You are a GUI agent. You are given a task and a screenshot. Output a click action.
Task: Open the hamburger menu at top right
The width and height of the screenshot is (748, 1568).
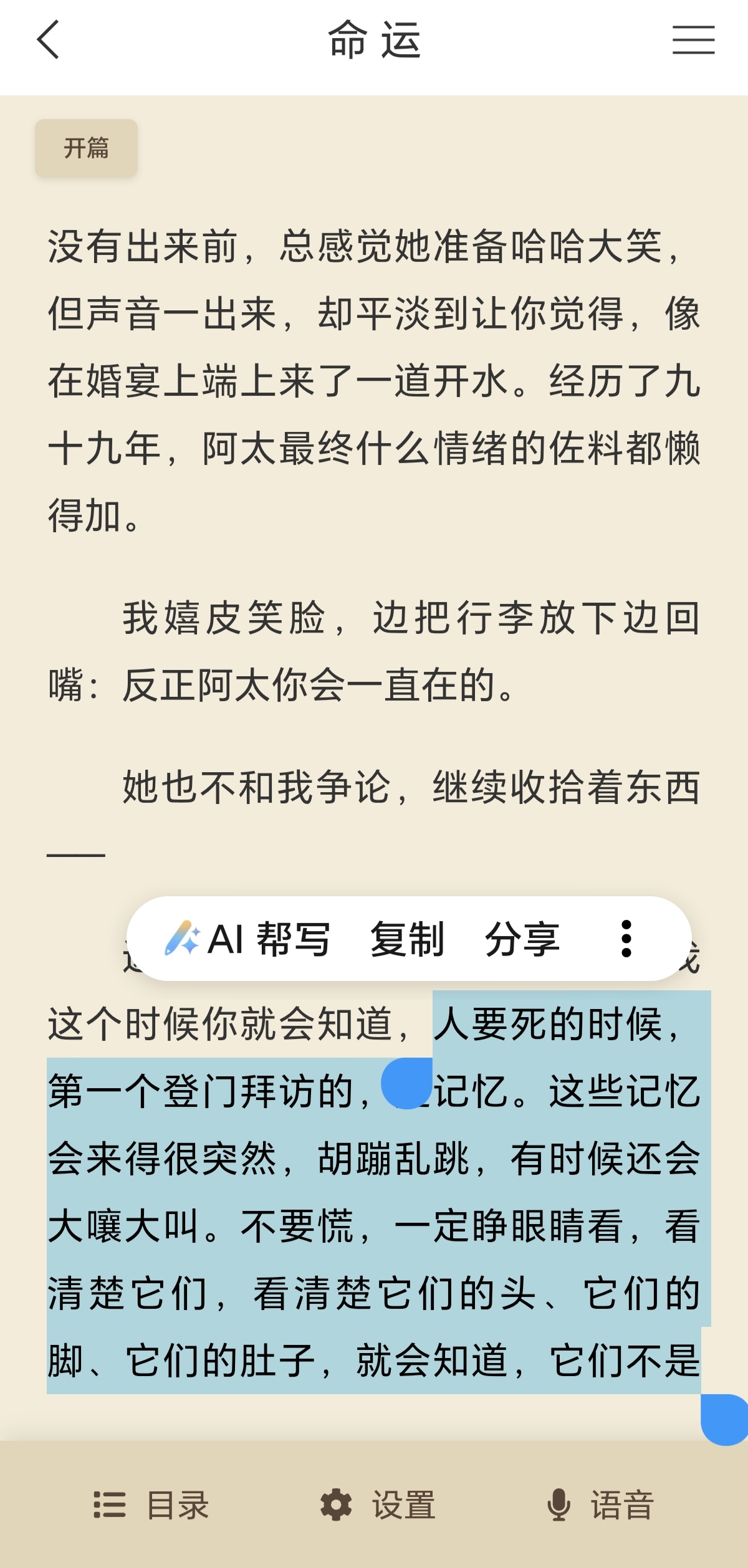(x=693, y=40)
